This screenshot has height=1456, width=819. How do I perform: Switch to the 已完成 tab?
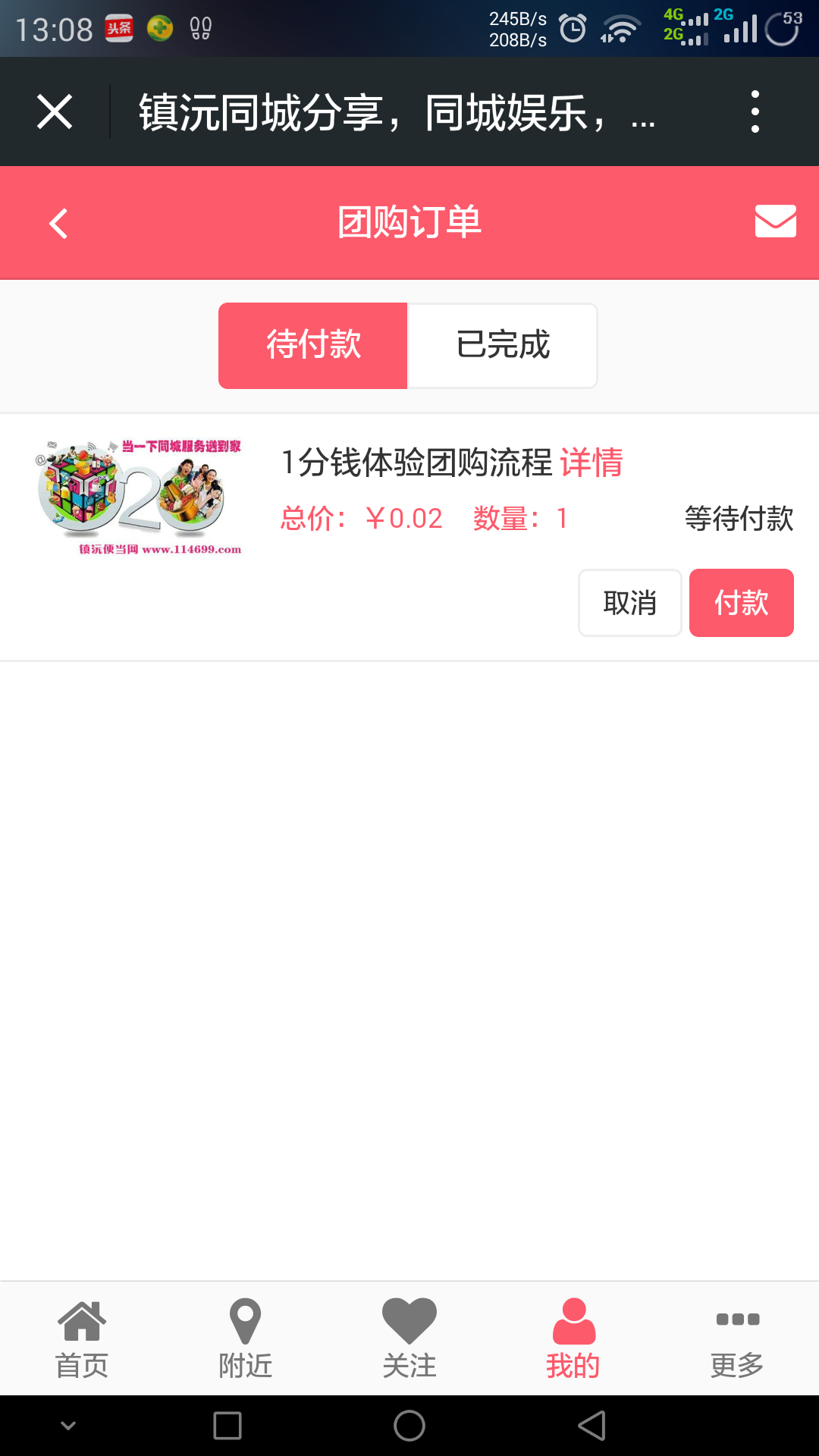[x=503, y=346]
